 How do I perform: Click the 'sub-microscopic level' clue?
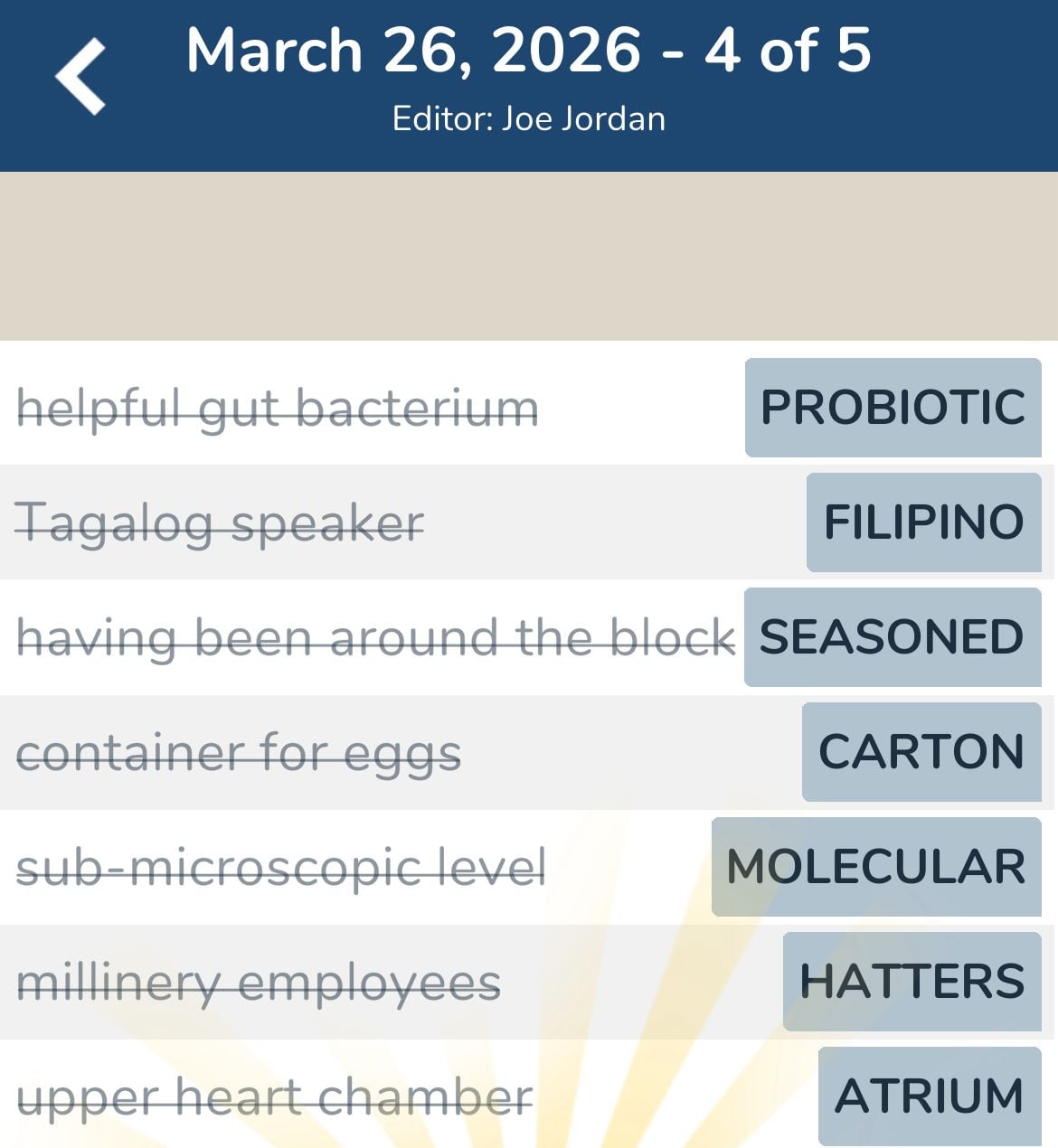[280, 866]
